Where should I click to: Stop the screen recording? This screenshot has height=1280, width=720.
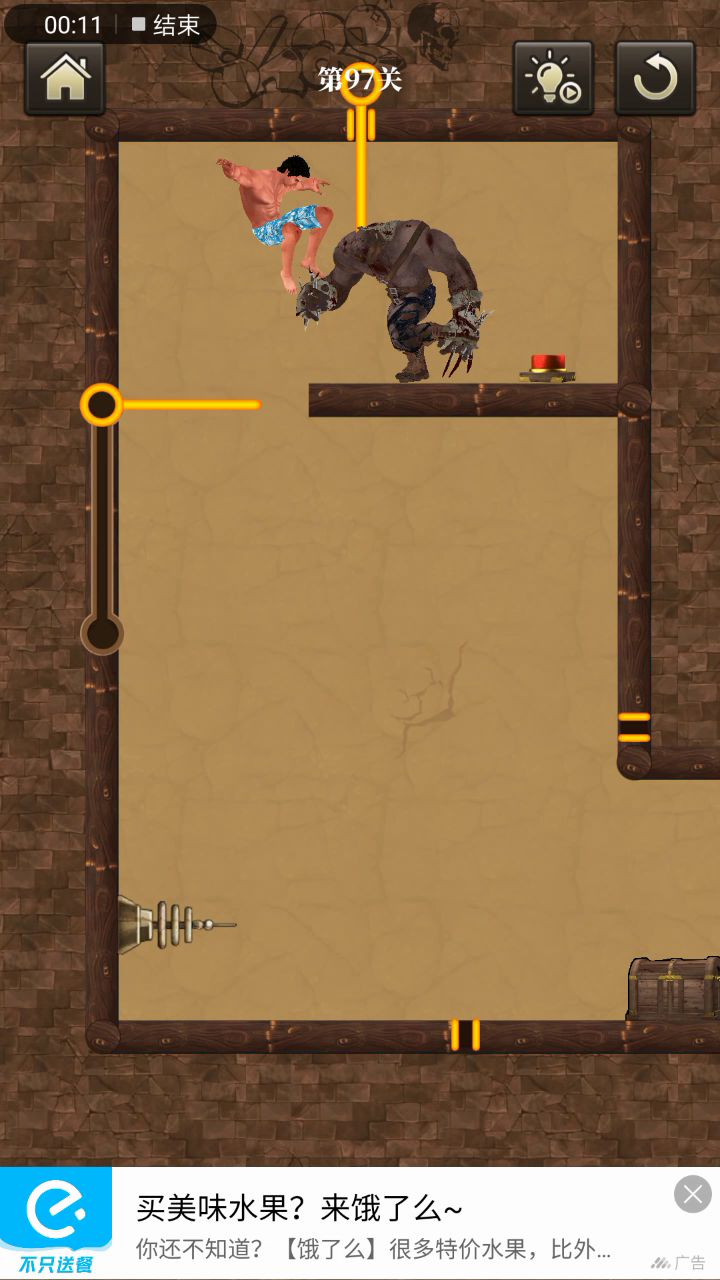pos(166,25)
